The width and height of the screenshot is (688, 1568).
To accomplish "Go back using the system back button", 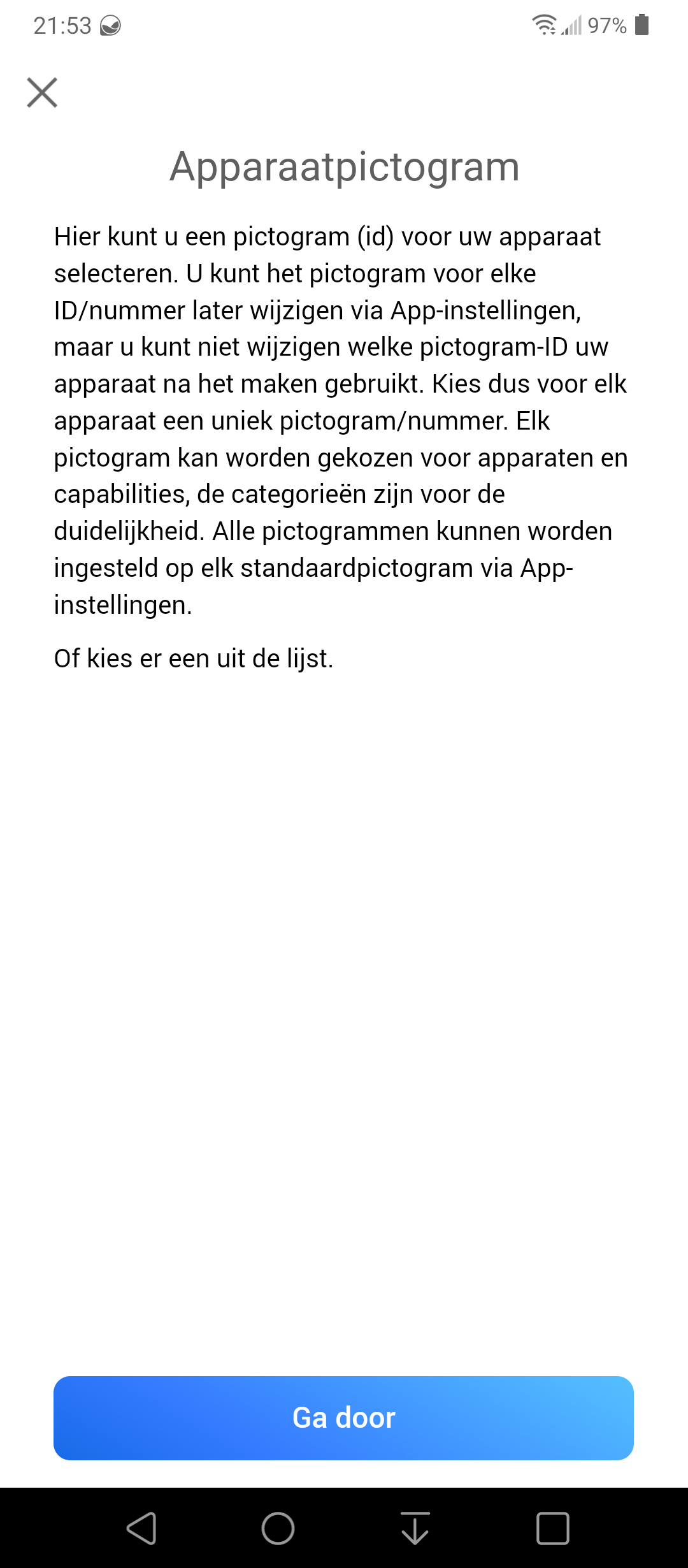I will coord(141,1528).
